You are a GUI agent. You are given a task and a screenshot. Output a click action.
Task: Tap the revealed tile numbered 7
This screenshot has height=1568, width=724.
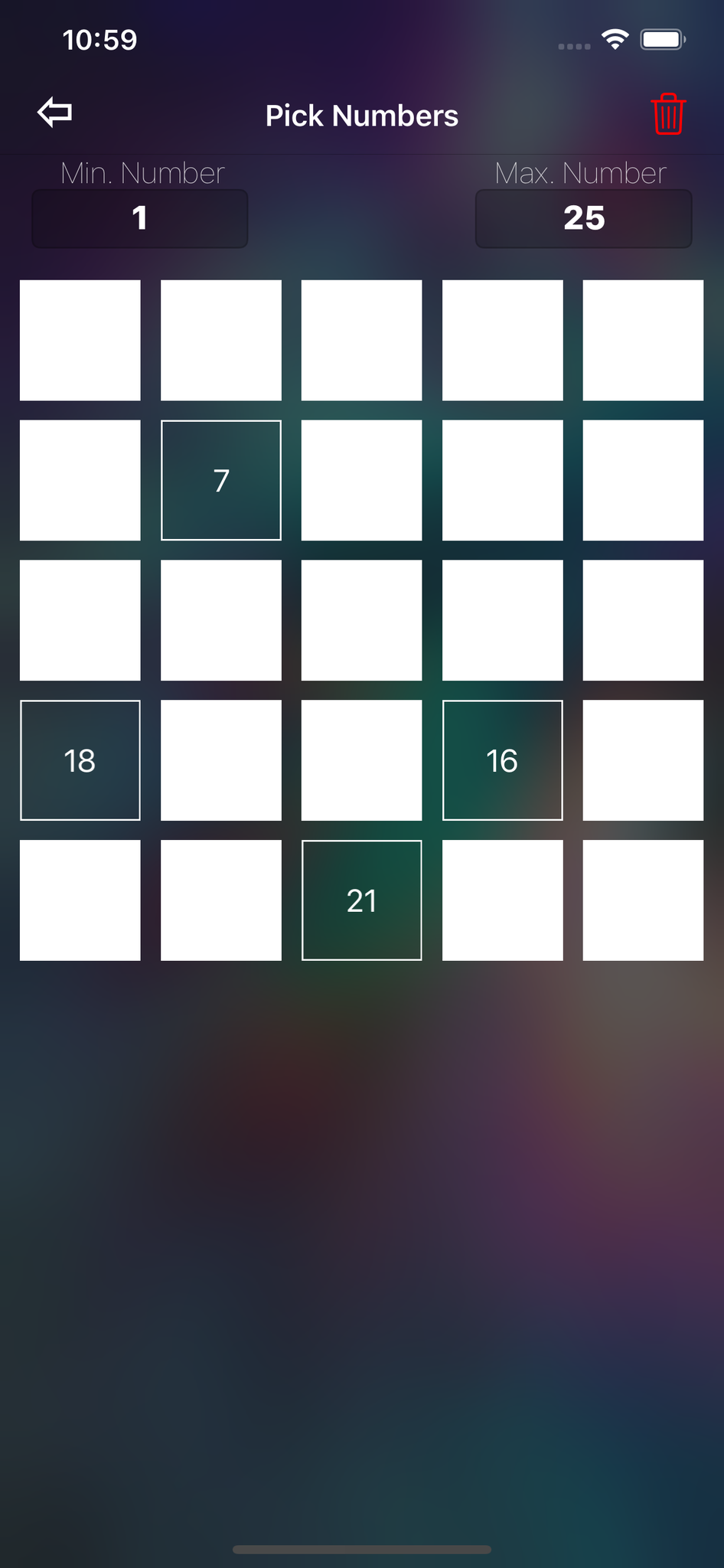click(x=221, y=481)
